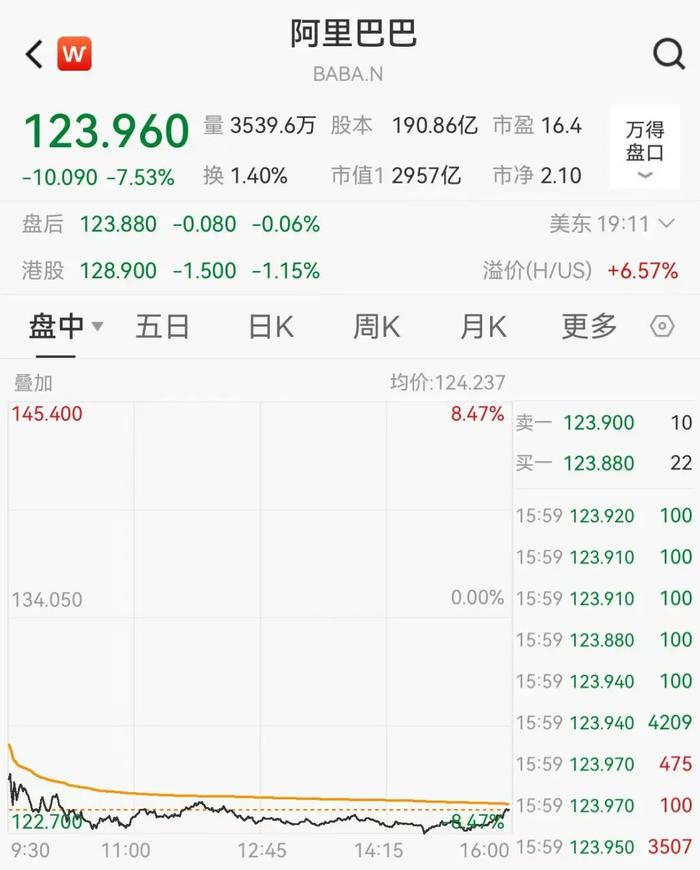
Task: Show the 月K chart tab
Action: 483,326
